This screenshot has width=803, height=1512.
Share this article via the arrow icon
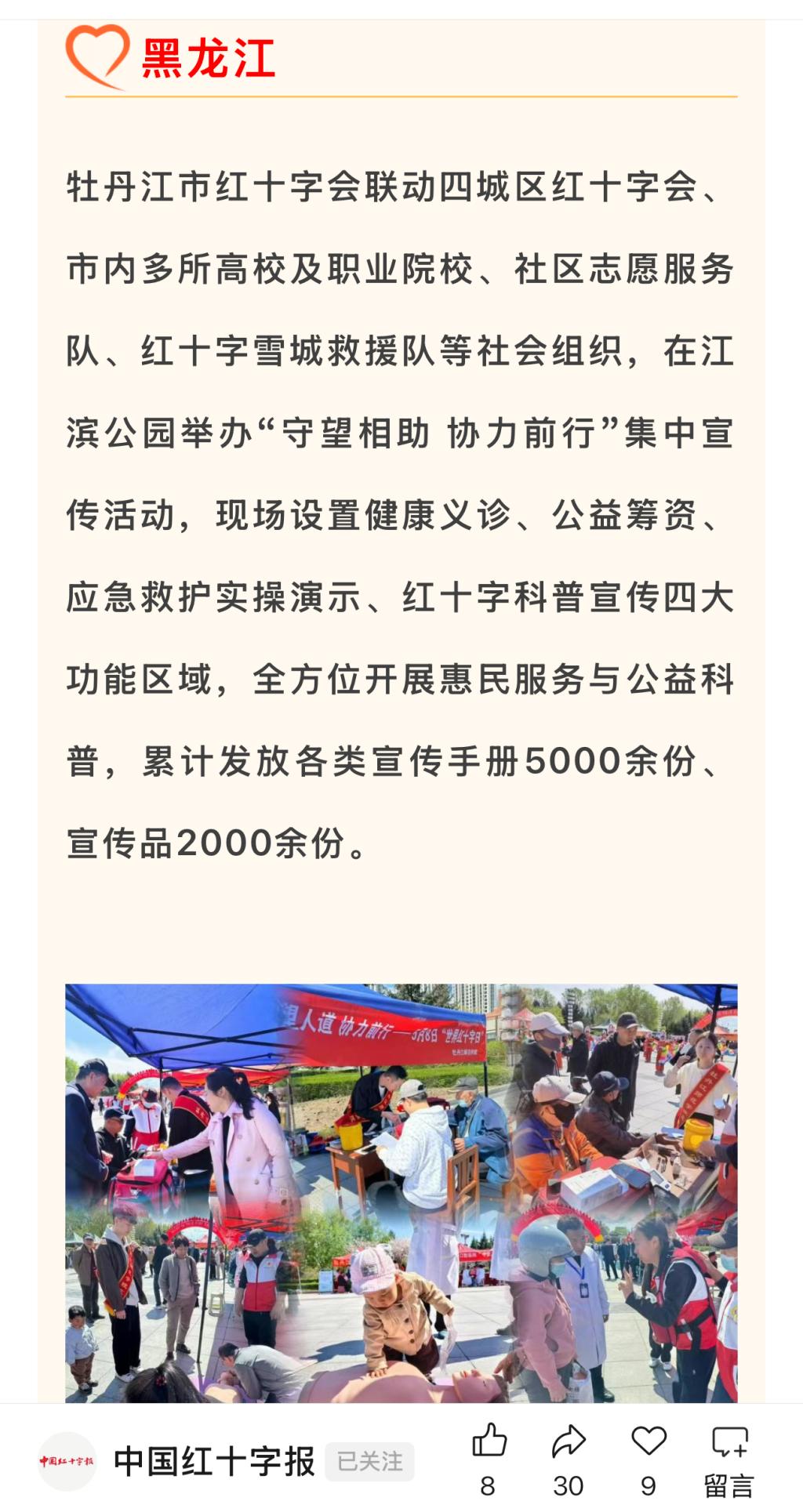click(569, 1441)
